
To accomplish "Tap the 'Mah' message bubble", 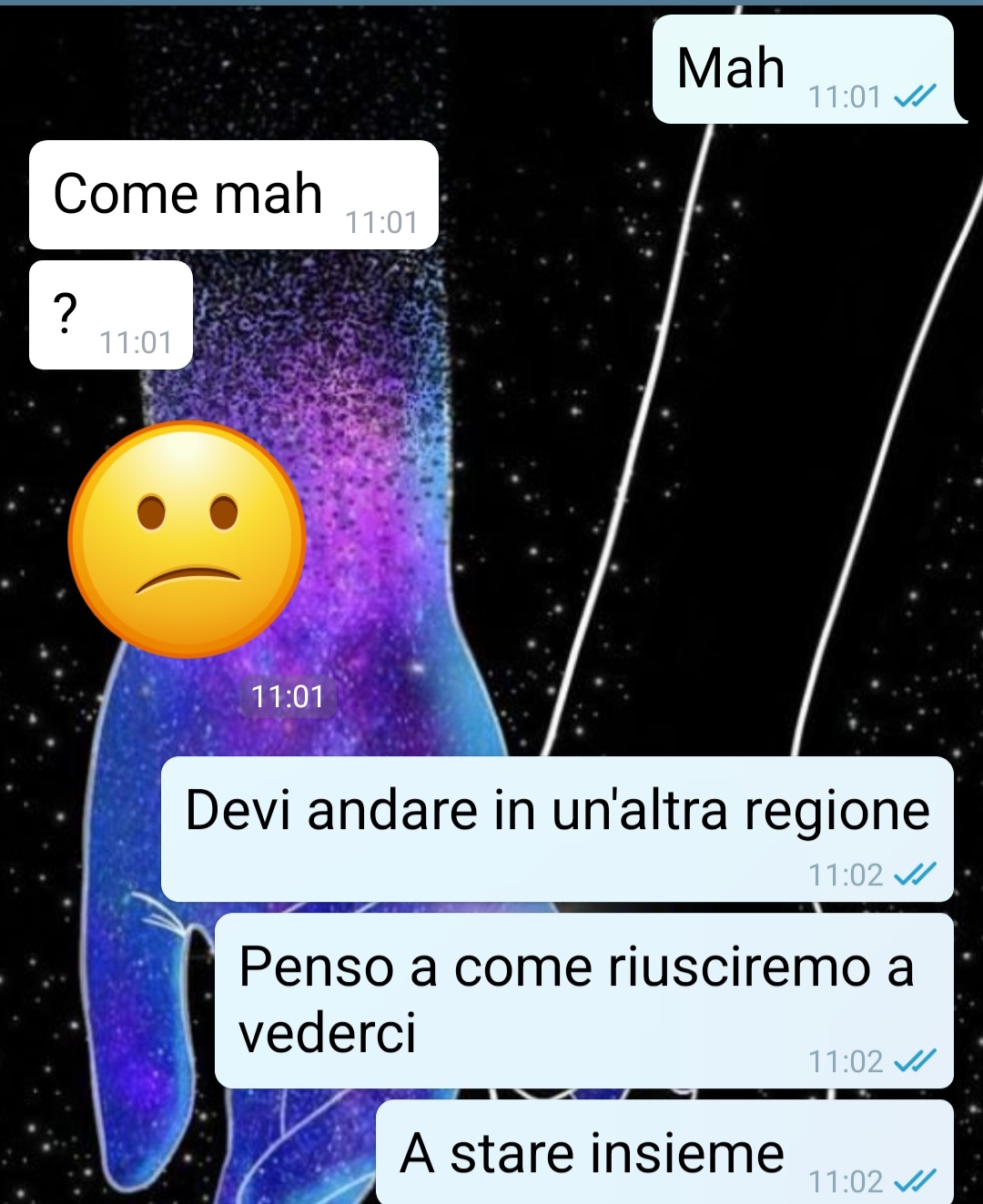I will (803, 70).
